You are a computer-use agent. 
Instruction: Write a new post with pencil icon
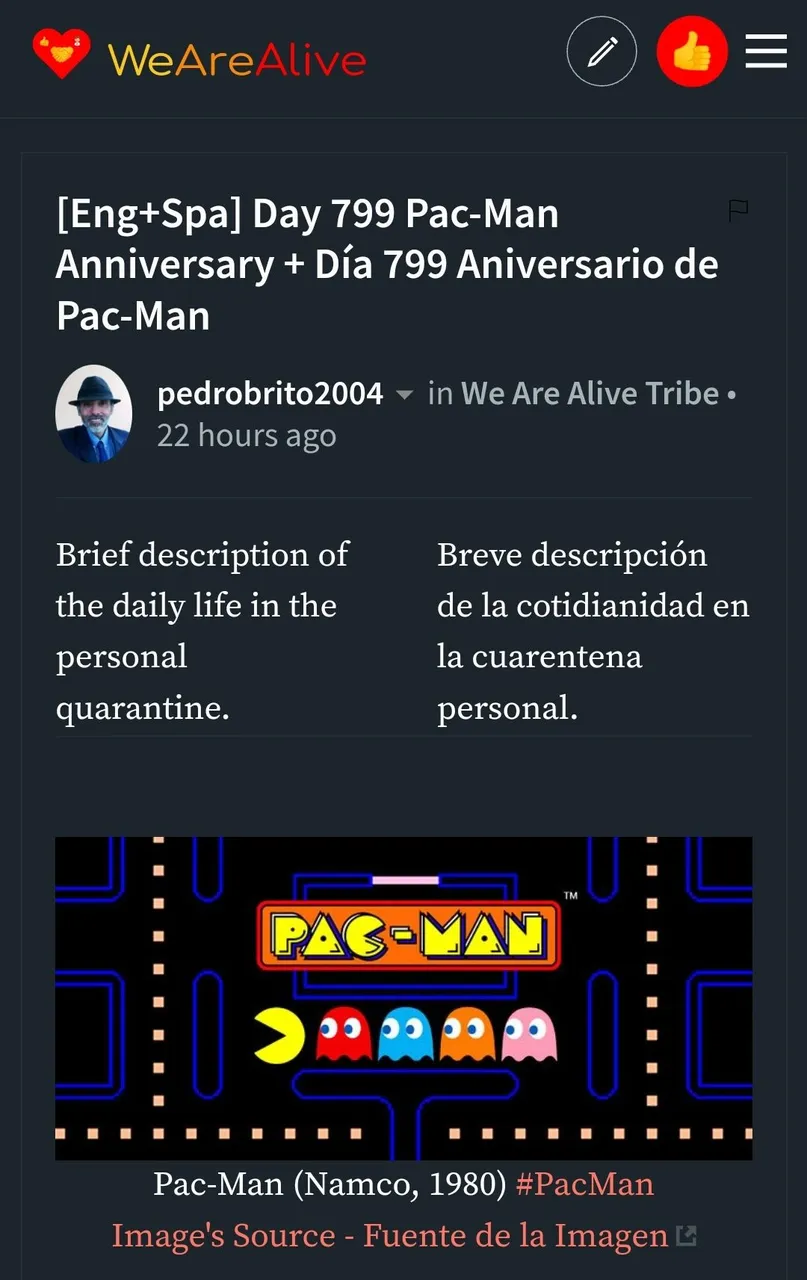[601, 52]
